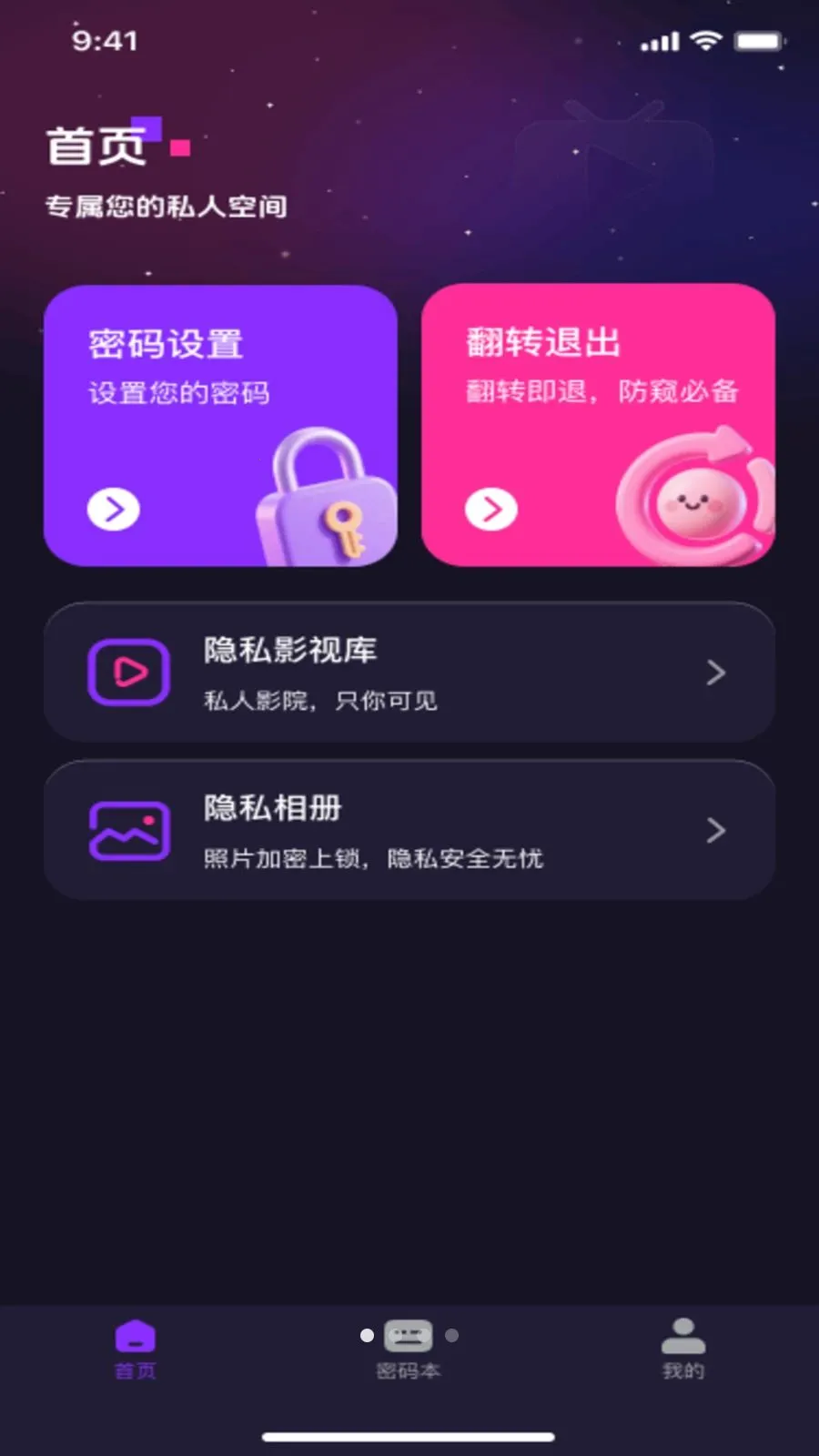819x1456 pixels.
Task: Select the 首页 tab at bottom
Action: pyautogui.click(x=135, y=1351)
